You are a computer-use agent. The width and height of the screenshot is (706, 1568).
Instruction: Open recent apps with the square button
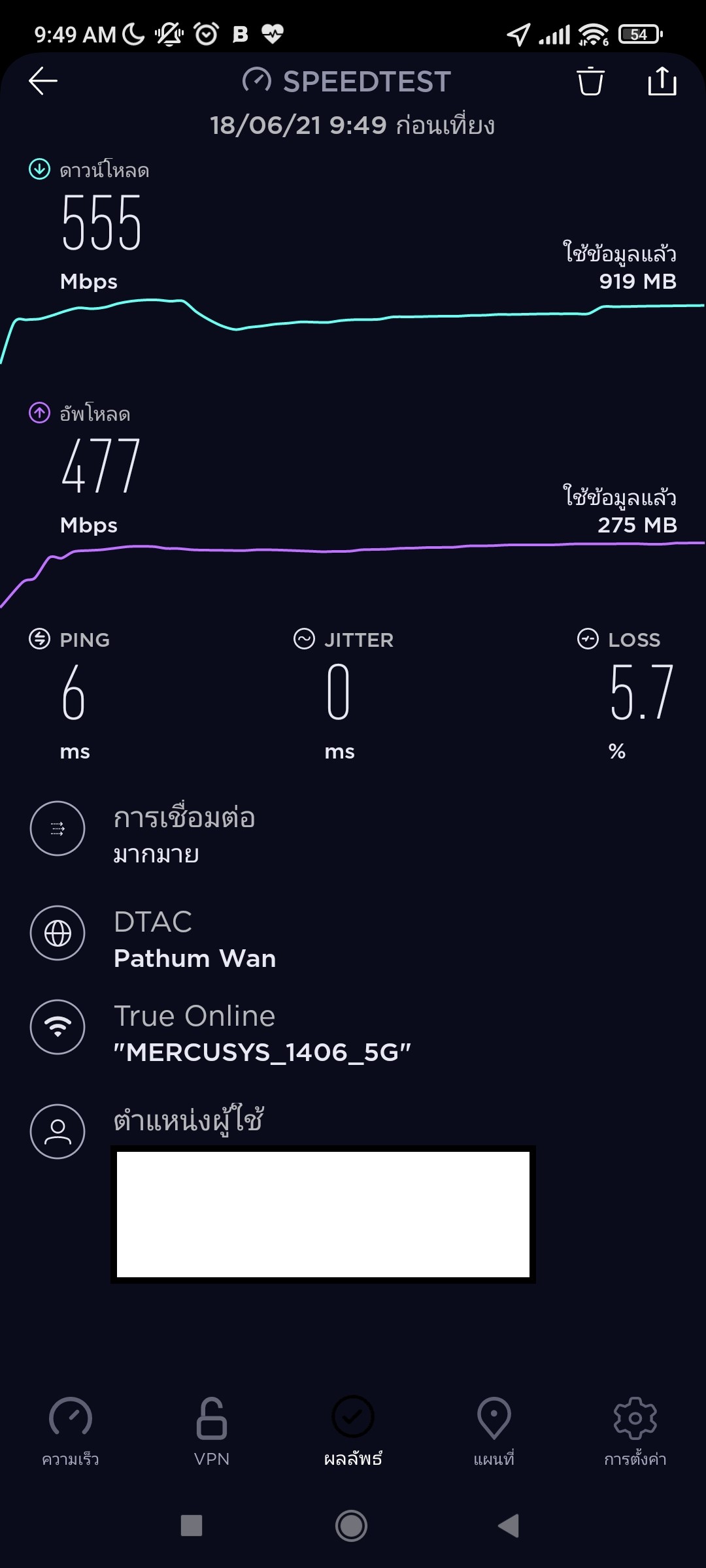(x=192, y=1526)
